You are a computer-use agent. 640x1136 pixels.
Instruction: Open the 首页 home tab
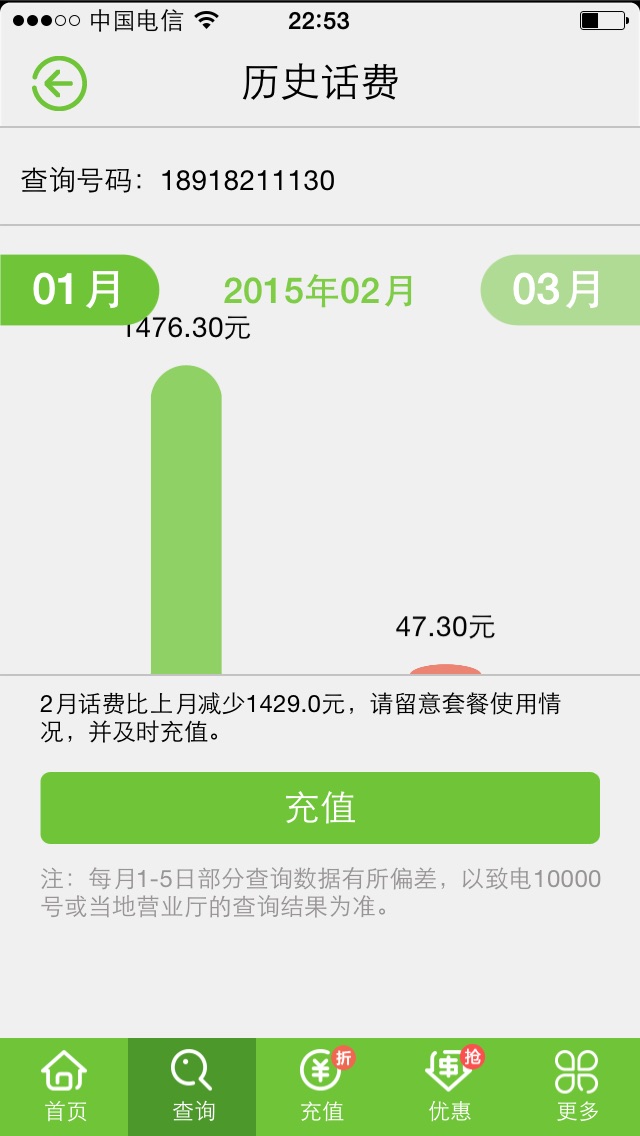[65, 1086]
